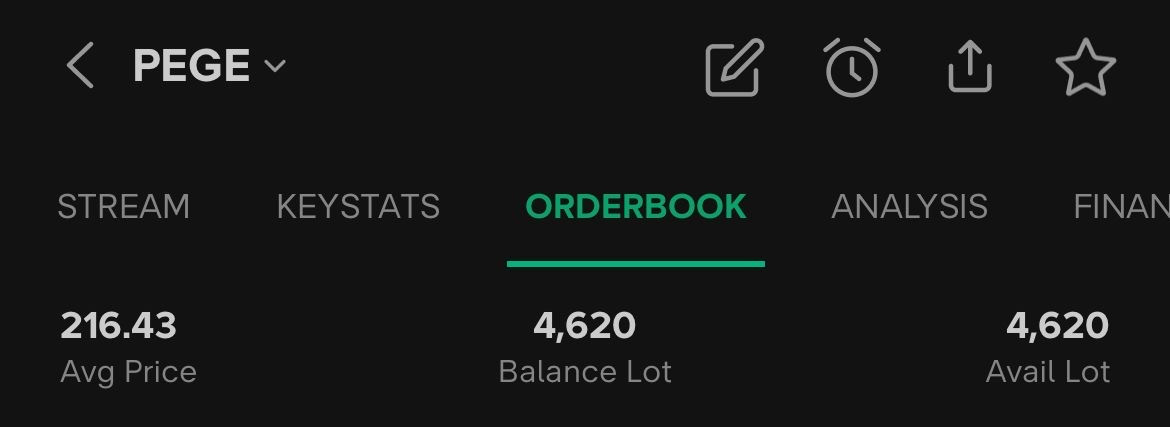The image size is (1170, 427).
Task: Switch to the Keystats tab
Action: (x=358, y=207)
